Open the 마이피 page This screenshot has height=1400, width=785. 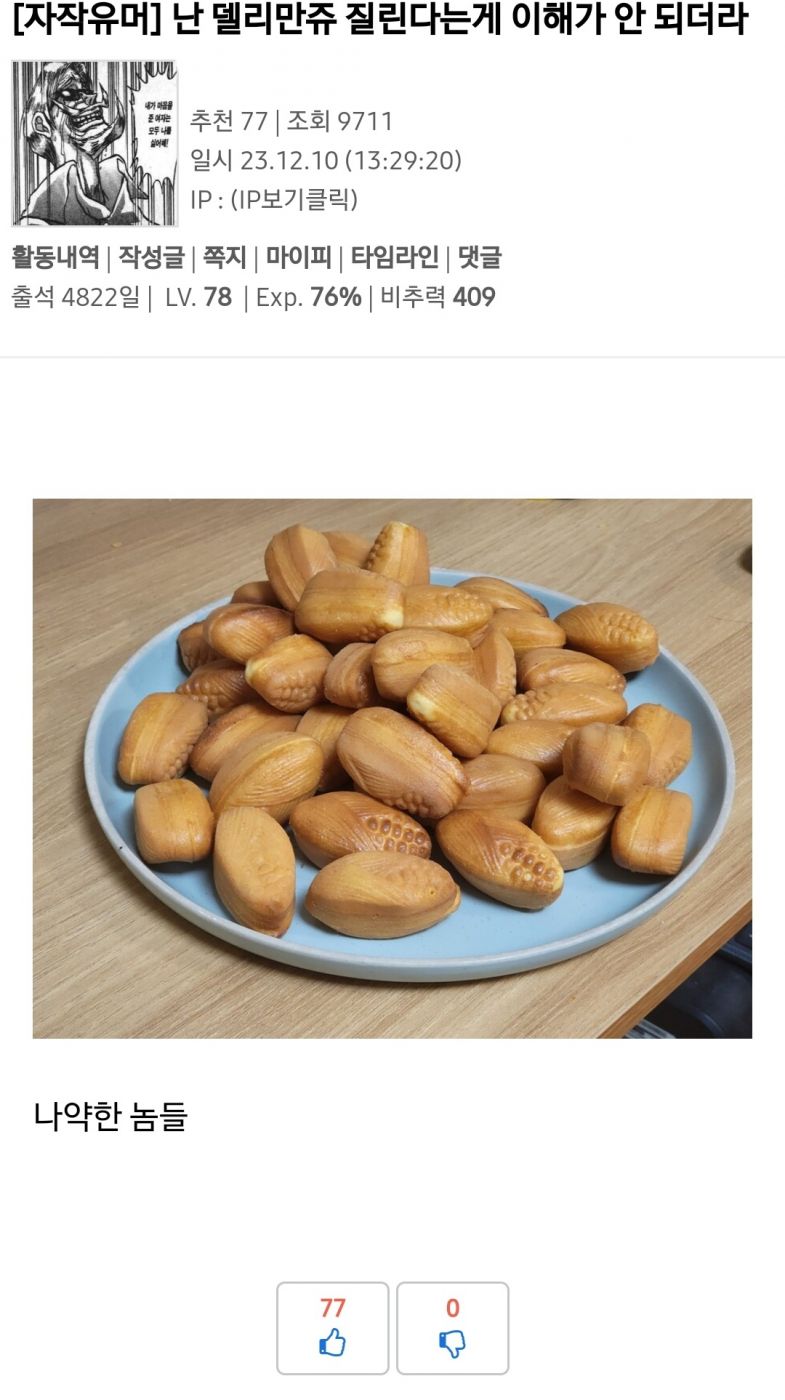point(298,258)
